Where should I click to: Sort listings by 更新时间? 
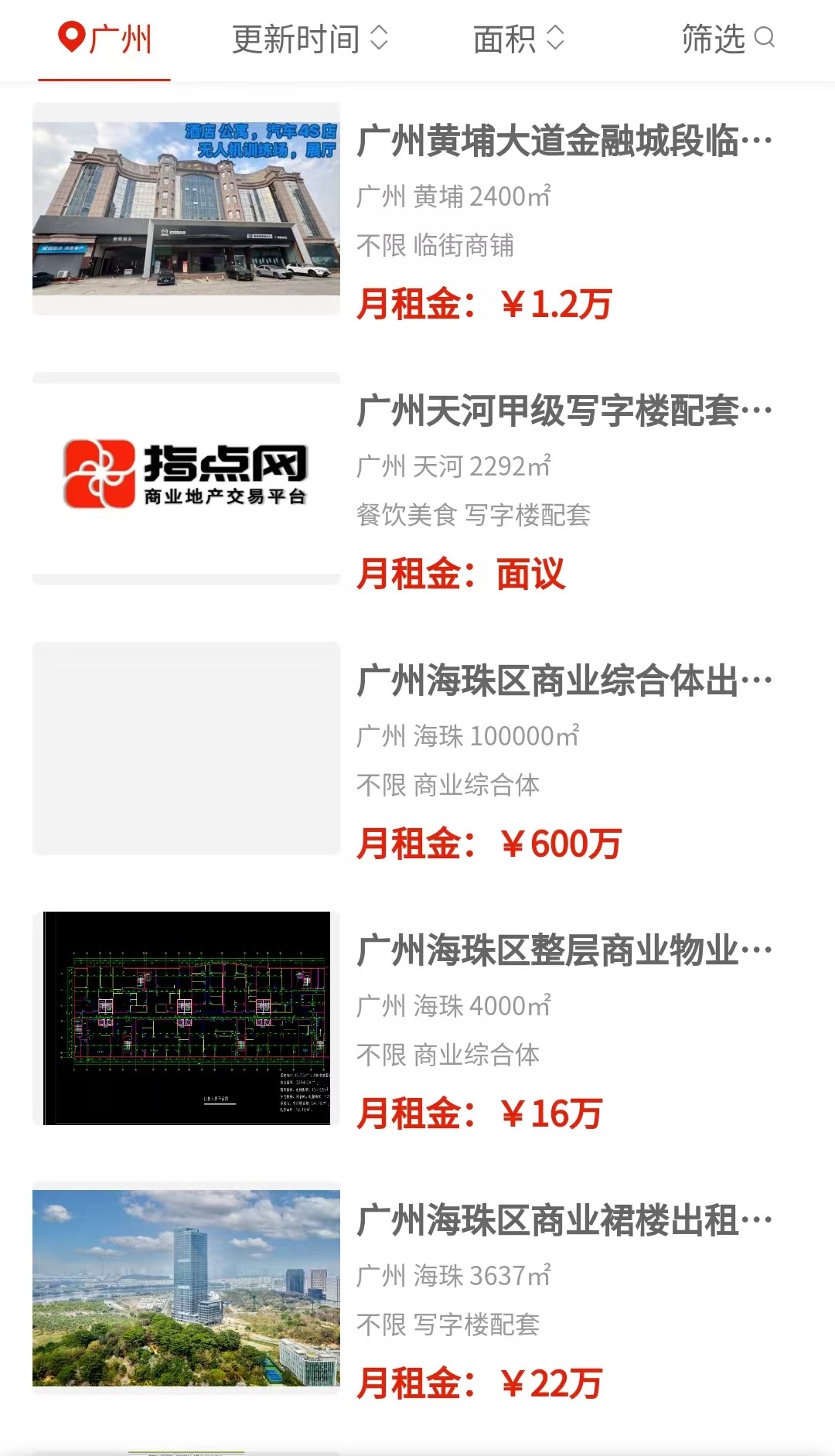click(x=310, y=39)
